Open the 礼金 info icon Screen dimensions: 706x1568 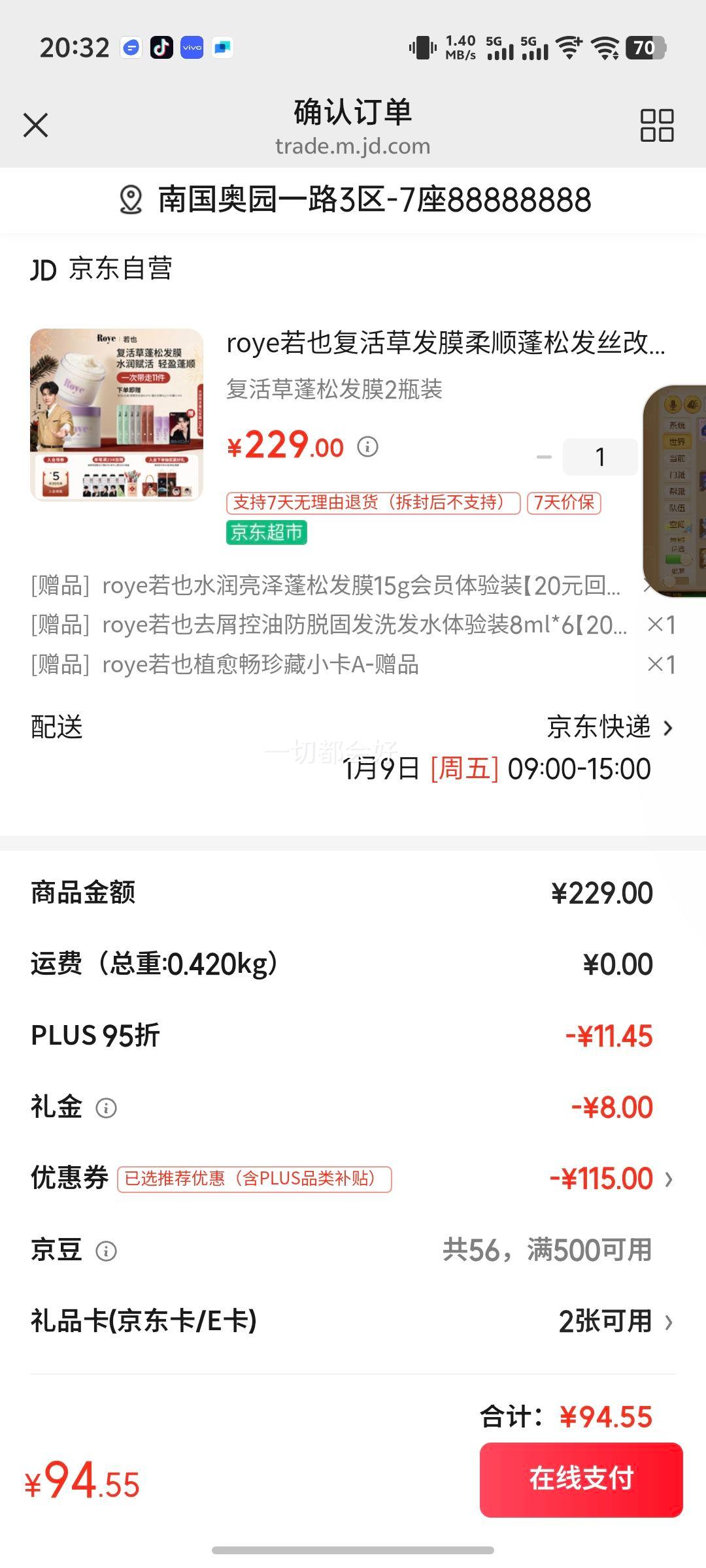107,1107
